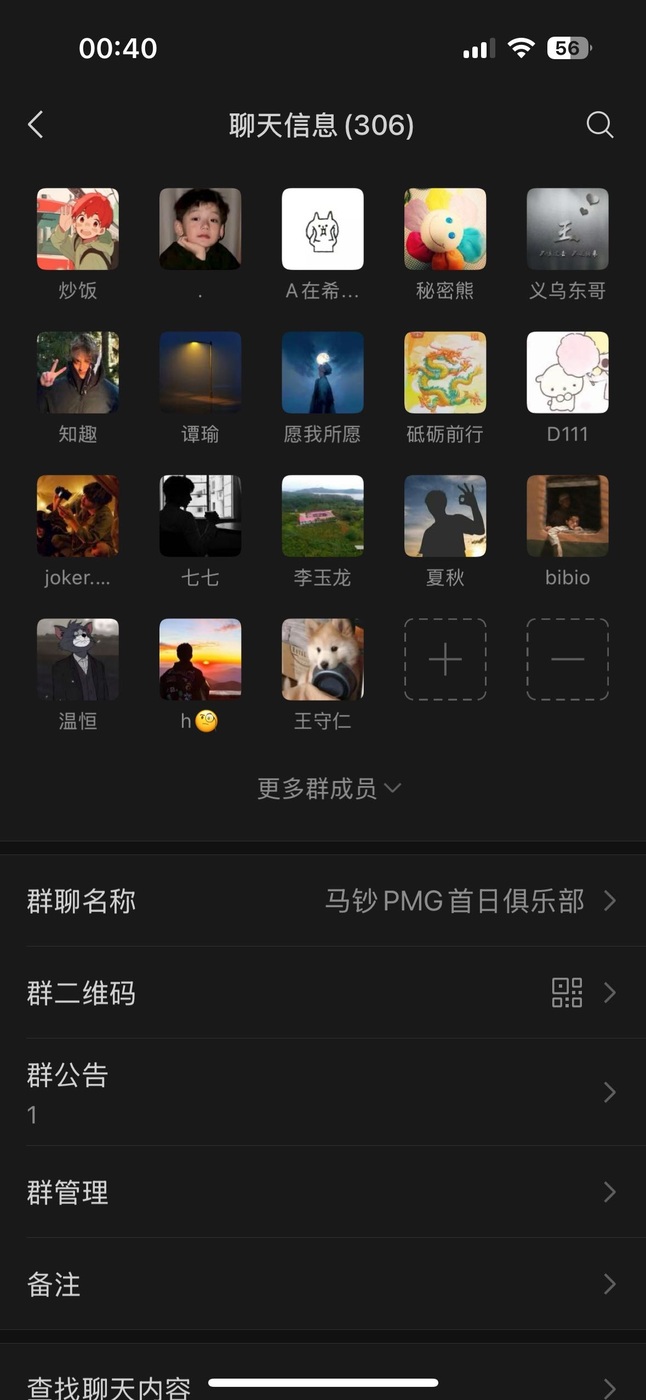Image resolution: width=646 pixels, height=1400 pixels.
Task: Open the 群公告 announcement row
Action: [x=322, y=1092]
